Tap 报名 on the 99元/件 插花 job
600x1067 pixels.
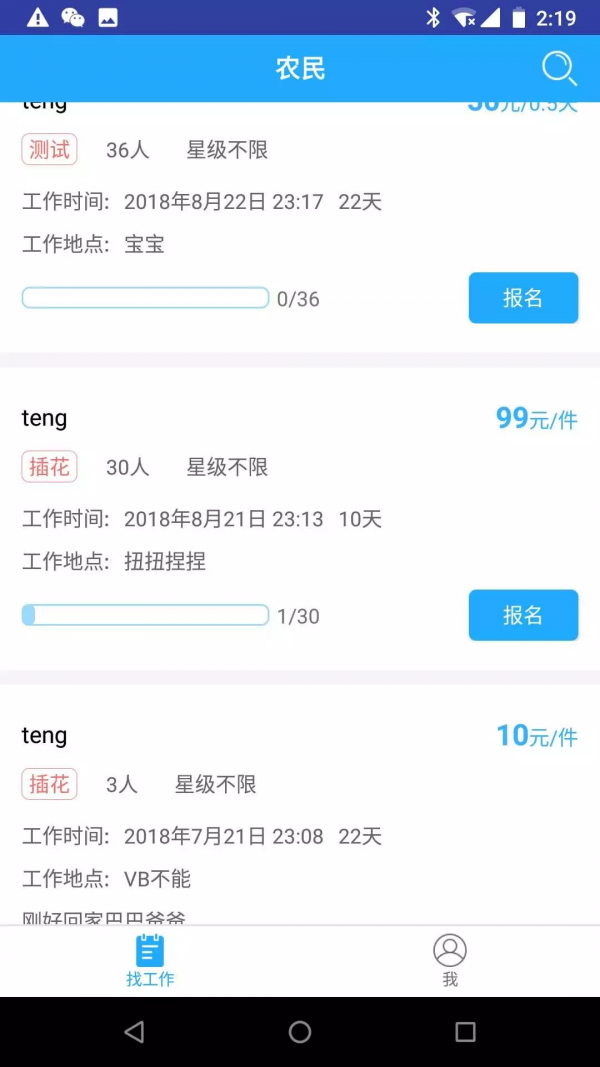click(523, 614)
